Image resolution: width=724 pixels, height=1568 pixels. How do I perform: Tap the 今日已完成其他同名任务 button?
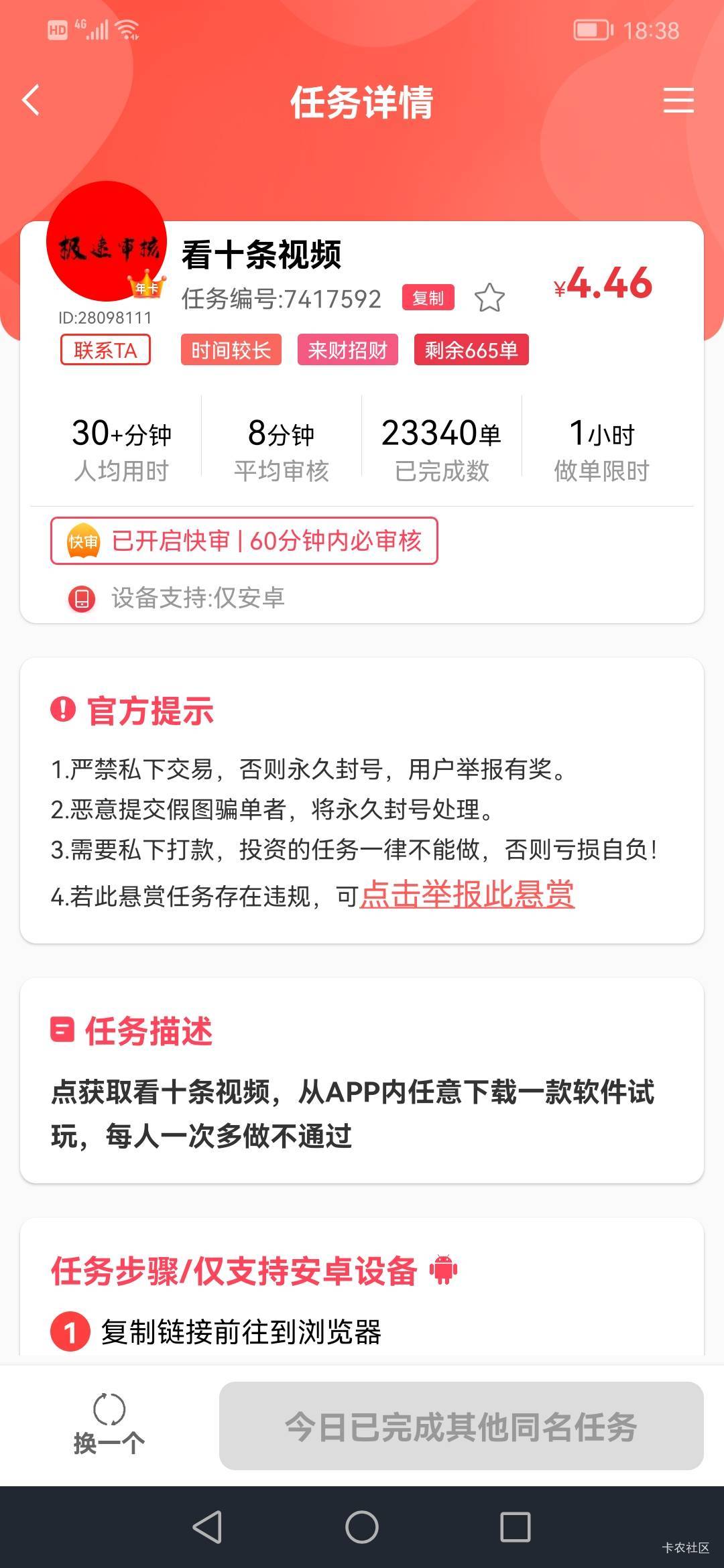coord(461,1426)
